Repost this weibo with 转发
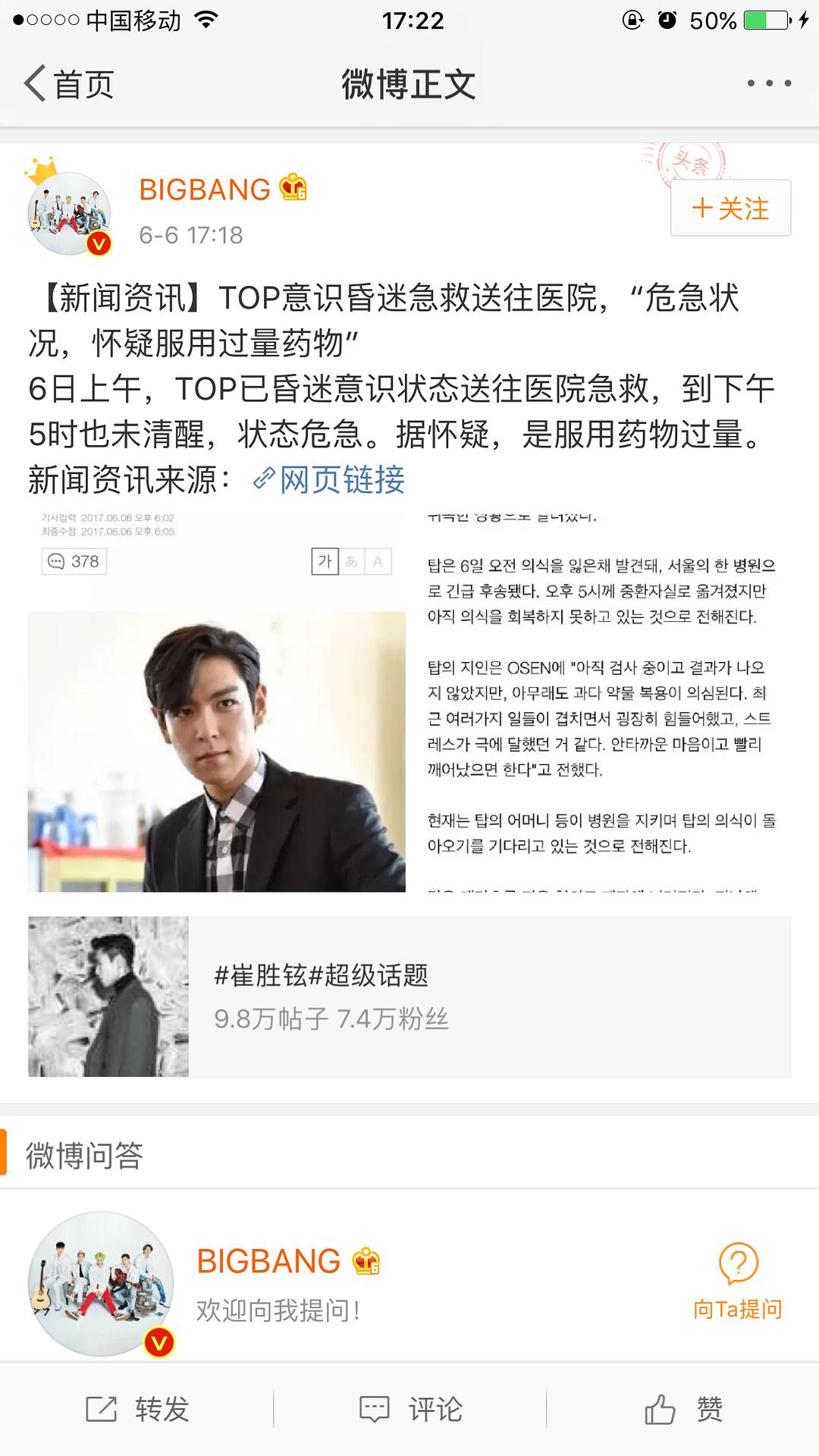This screenshot has width=819, height=1456. [x=137, y=1409]
